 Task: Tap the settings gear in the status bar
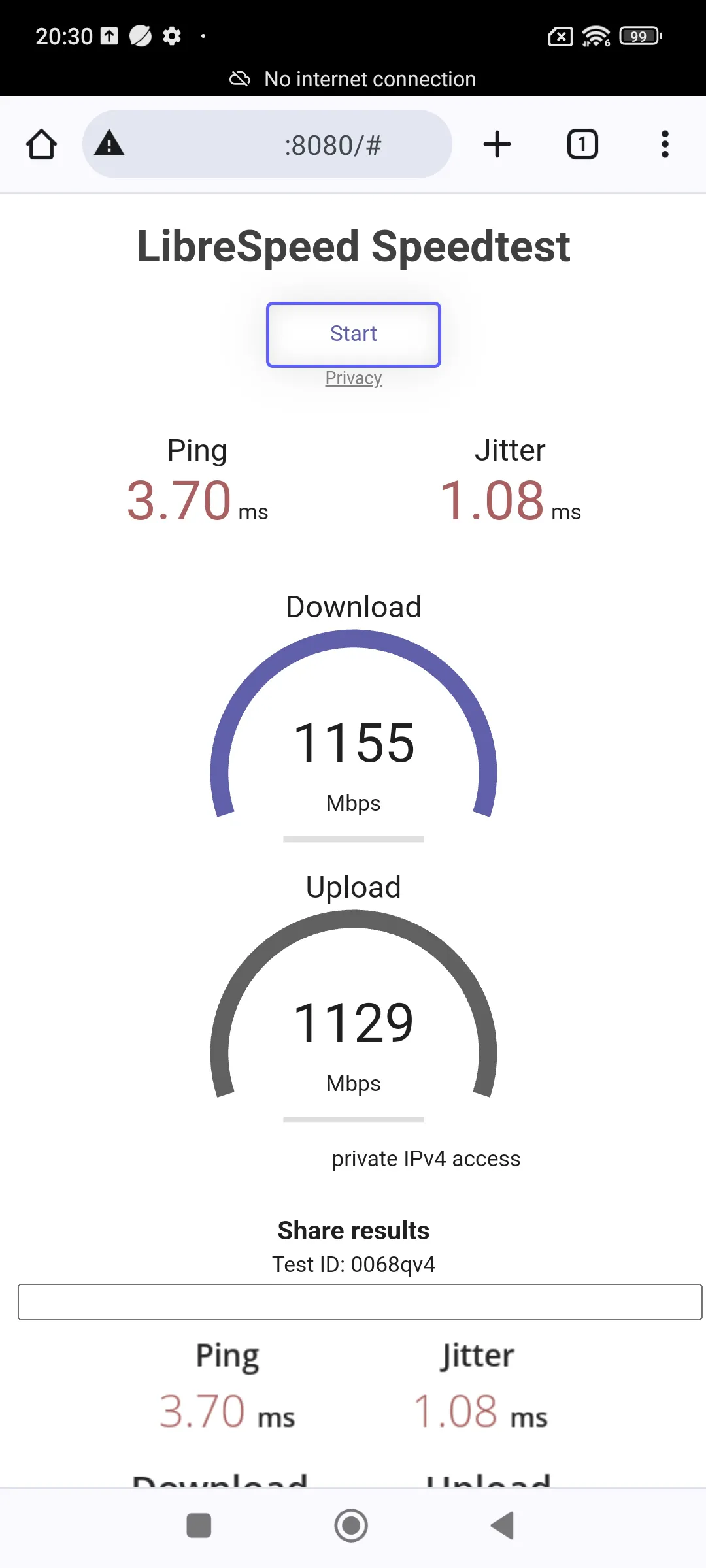coord(172,36)
